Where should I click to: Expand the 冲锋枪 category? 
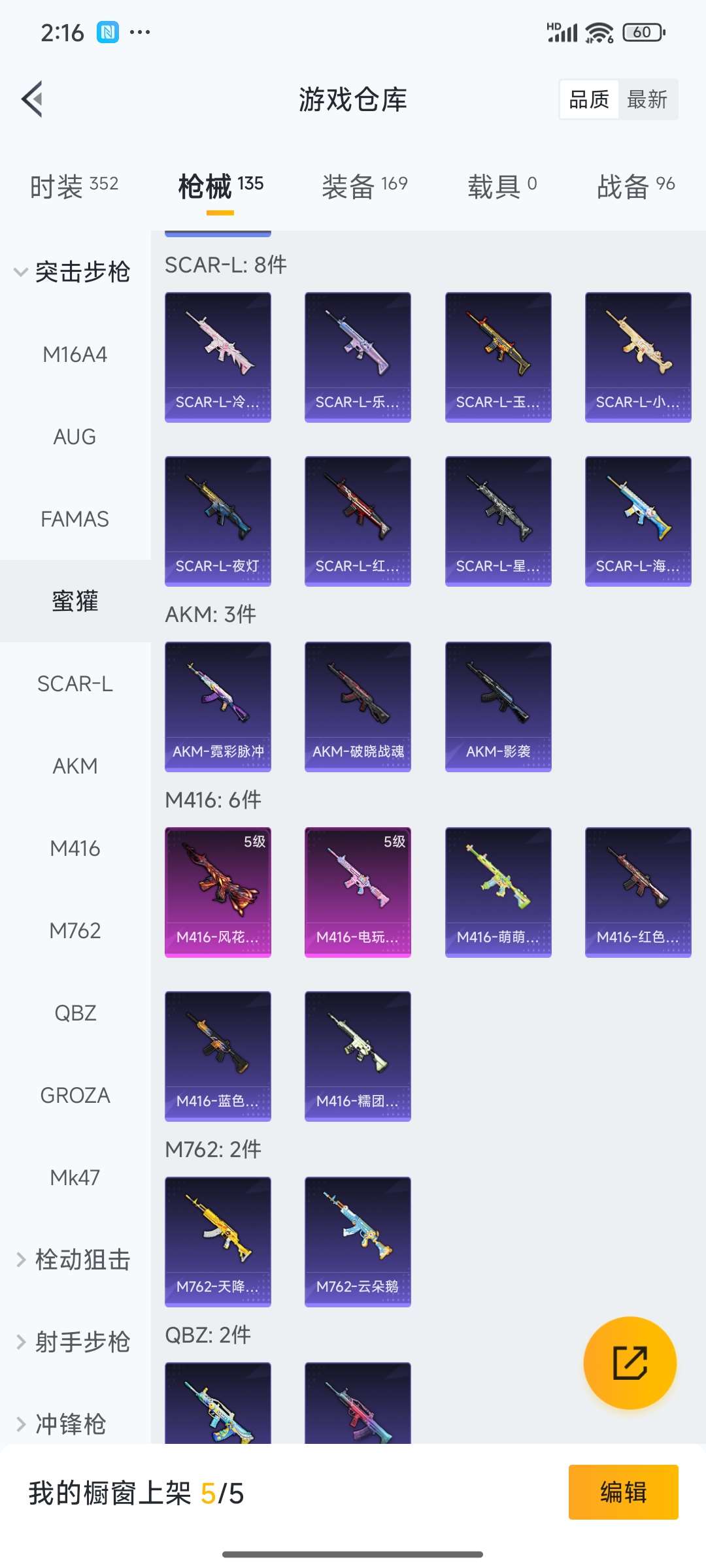tap(62, 1424)
